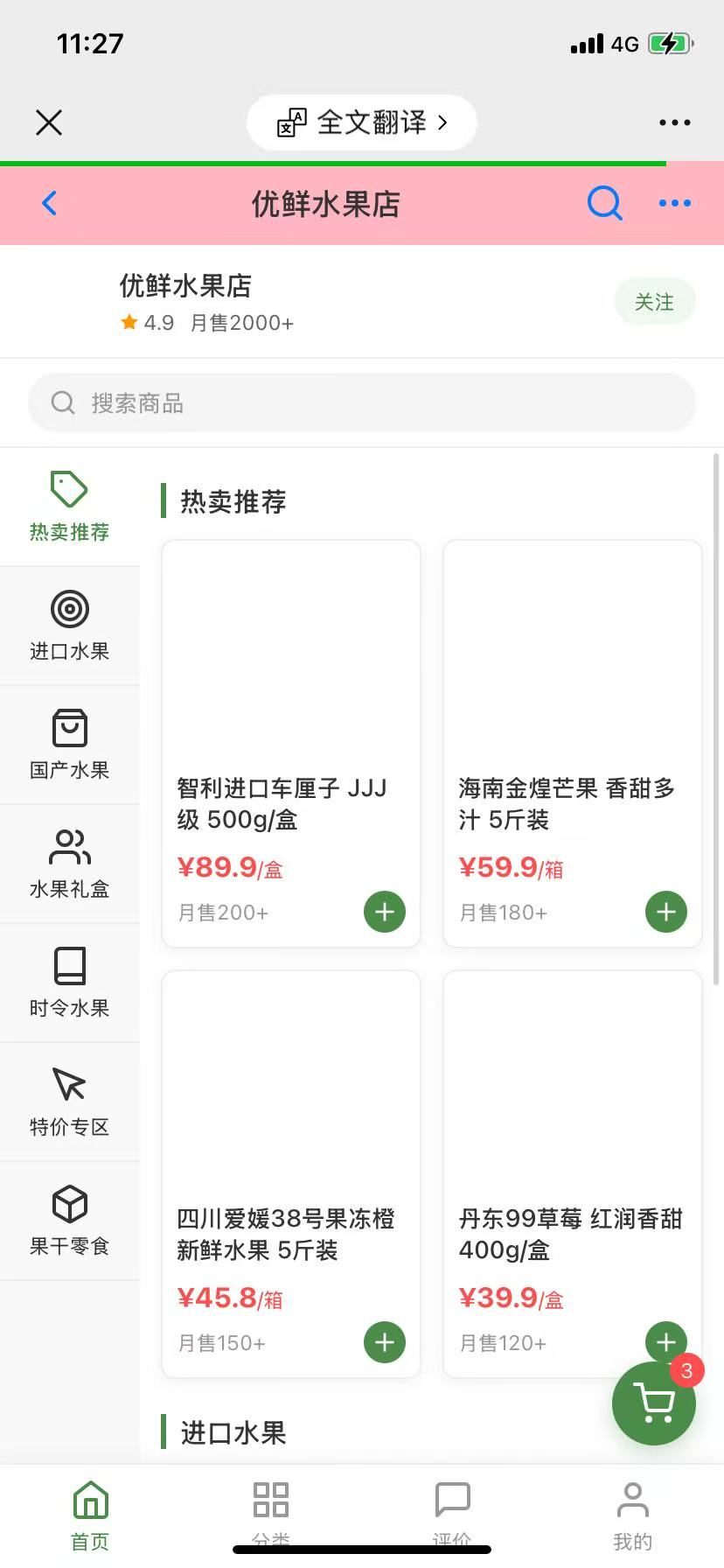The width and height of the screenshot is (724, 1568).
Task: Open the 全文翻译 translate option
Action: (362, 122)
